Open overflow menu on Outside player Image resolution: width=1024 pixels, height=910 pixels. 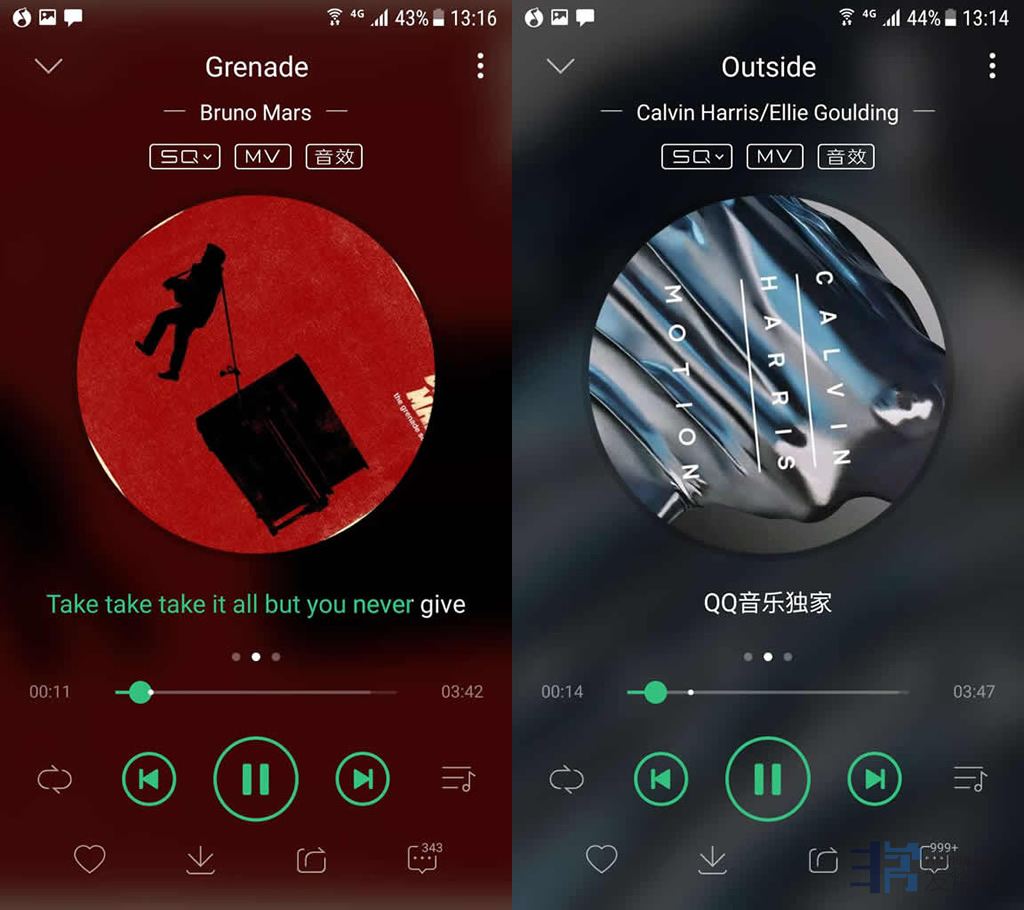[x=992, y=66]
